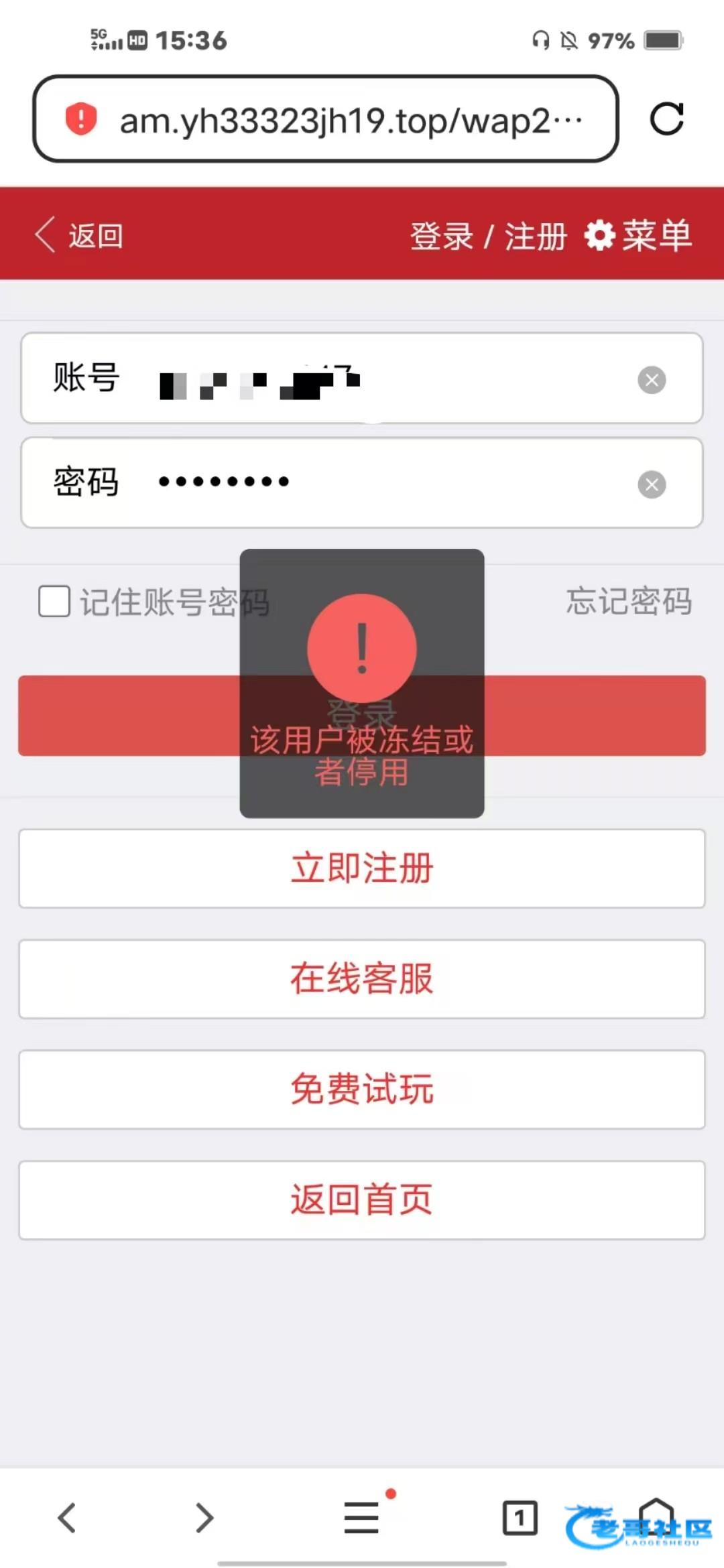Go back using 返回 in the header
This screenshot has width=724, height=1568.
79,236
